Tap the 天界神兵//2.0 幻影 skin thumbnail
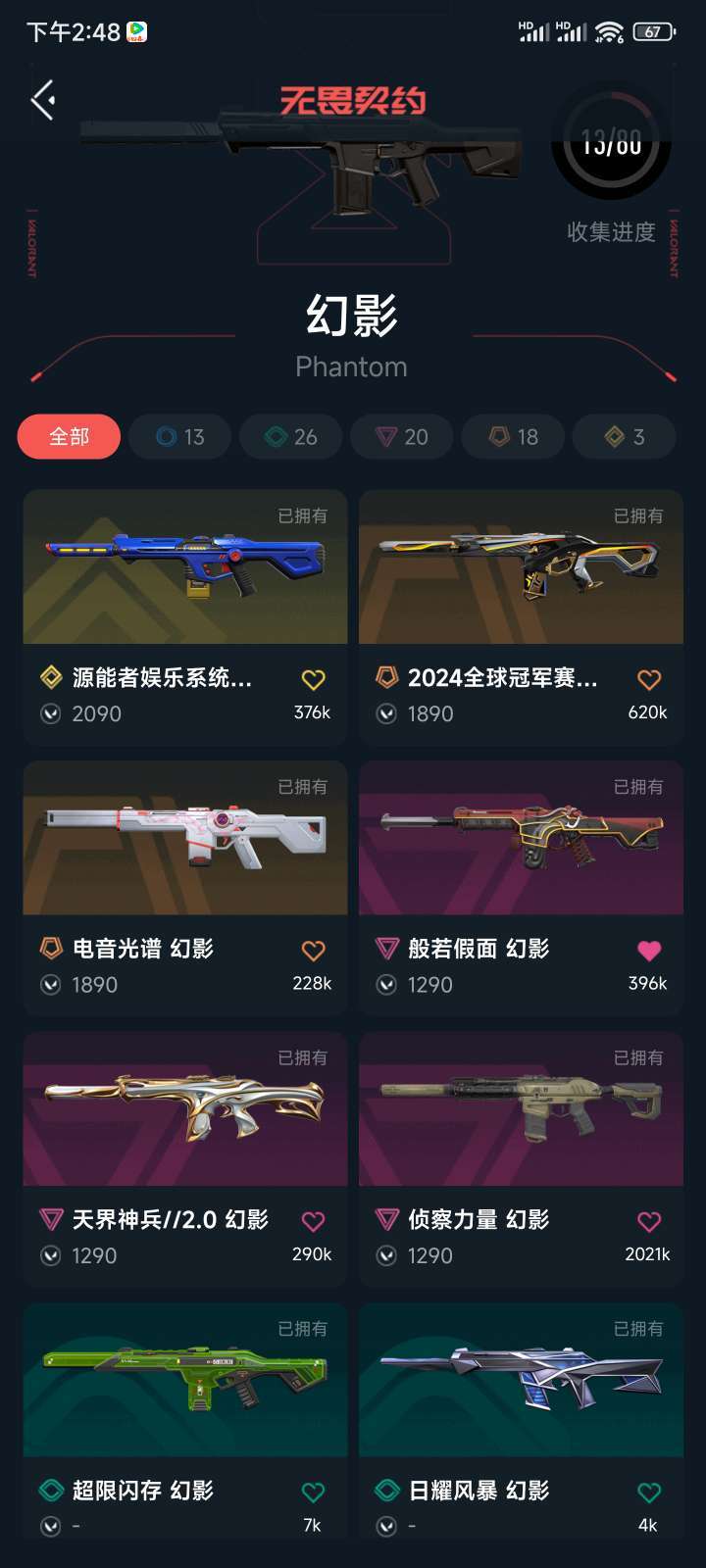The height and width of the screenshot is (1568, 706). pyautogui.click(x=184, y=1108)
